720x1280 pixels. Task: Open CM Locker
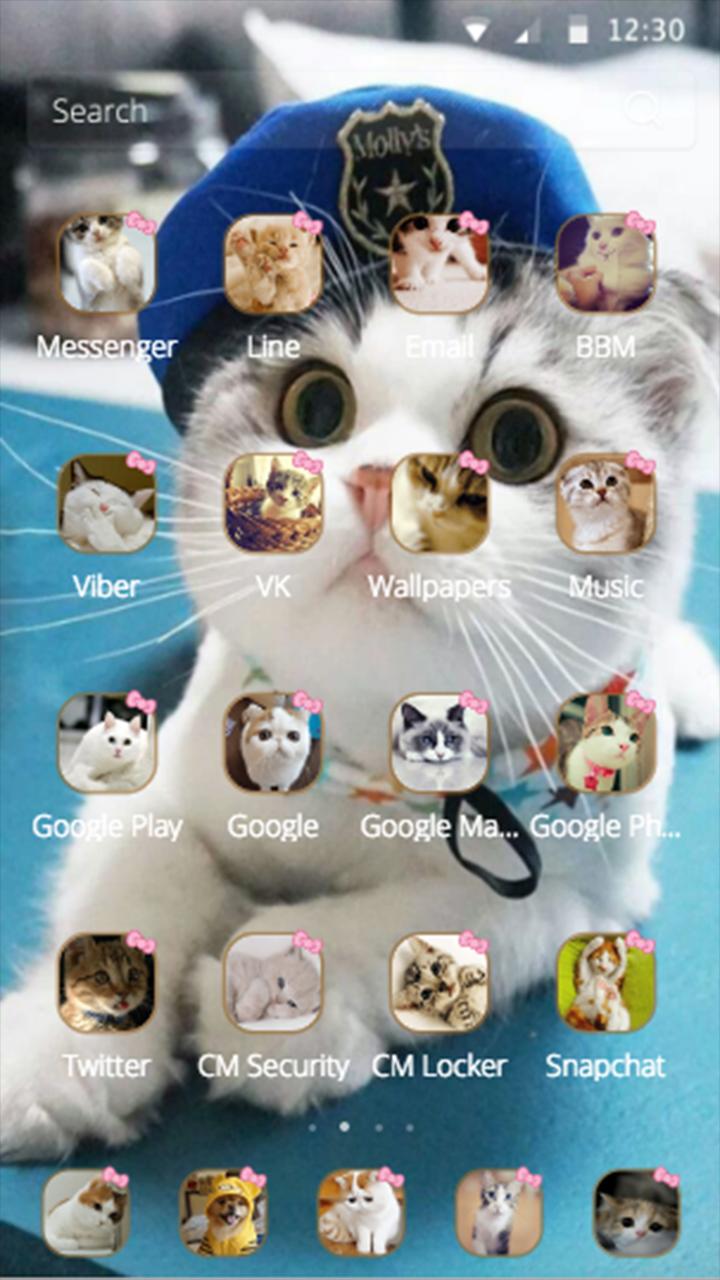(439, 984)
